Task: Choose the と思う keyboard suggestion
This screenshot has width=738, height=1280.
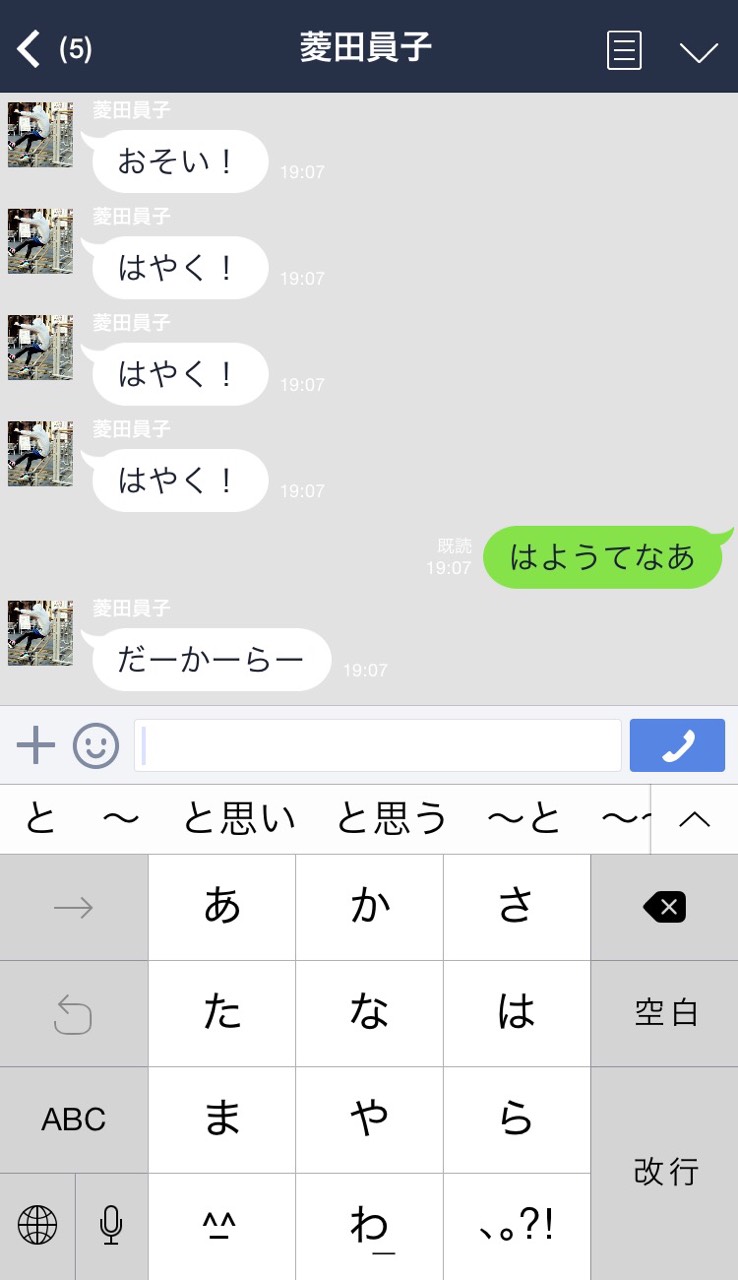Action: click(392, 819)
